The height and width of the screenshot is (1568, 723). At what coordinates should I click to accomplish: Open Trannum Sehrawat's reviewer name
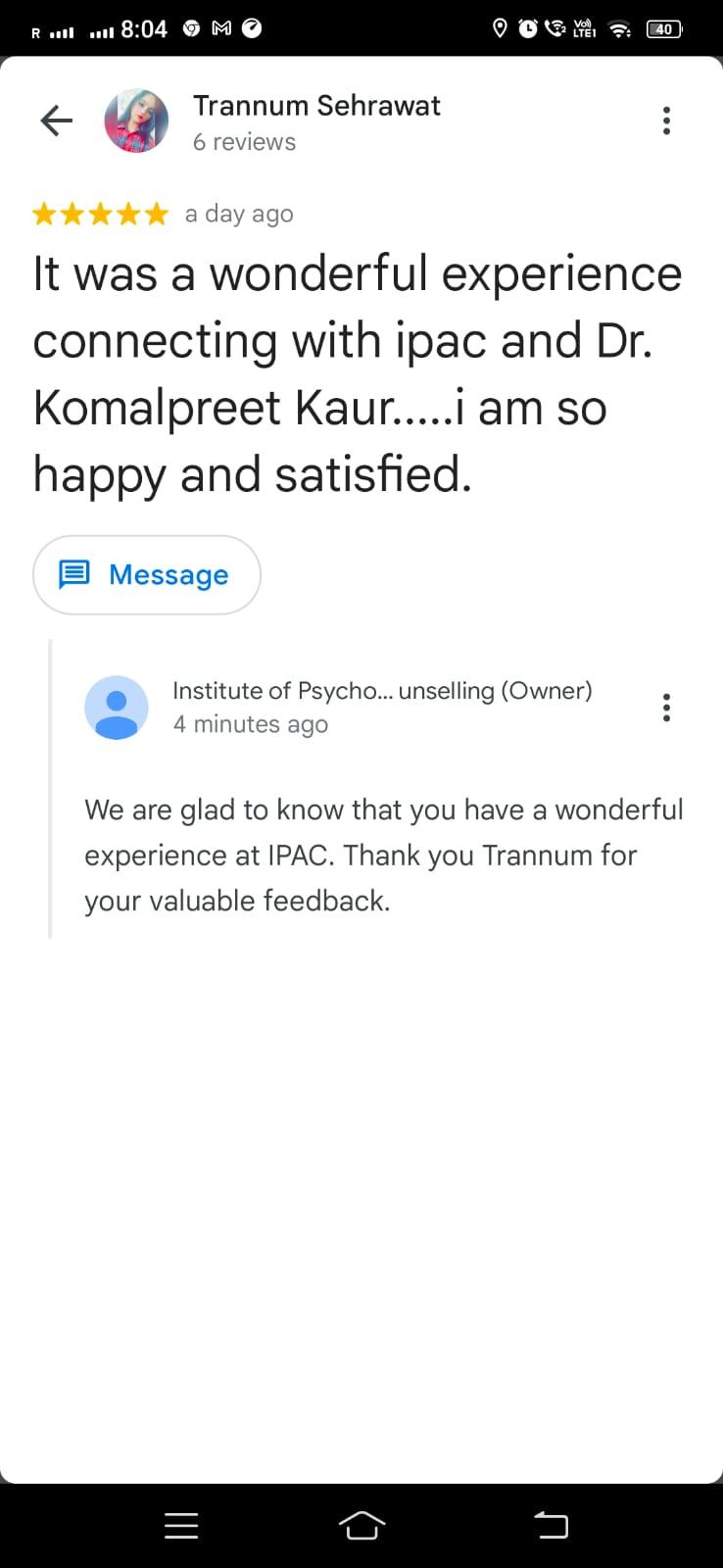[316, 106]
